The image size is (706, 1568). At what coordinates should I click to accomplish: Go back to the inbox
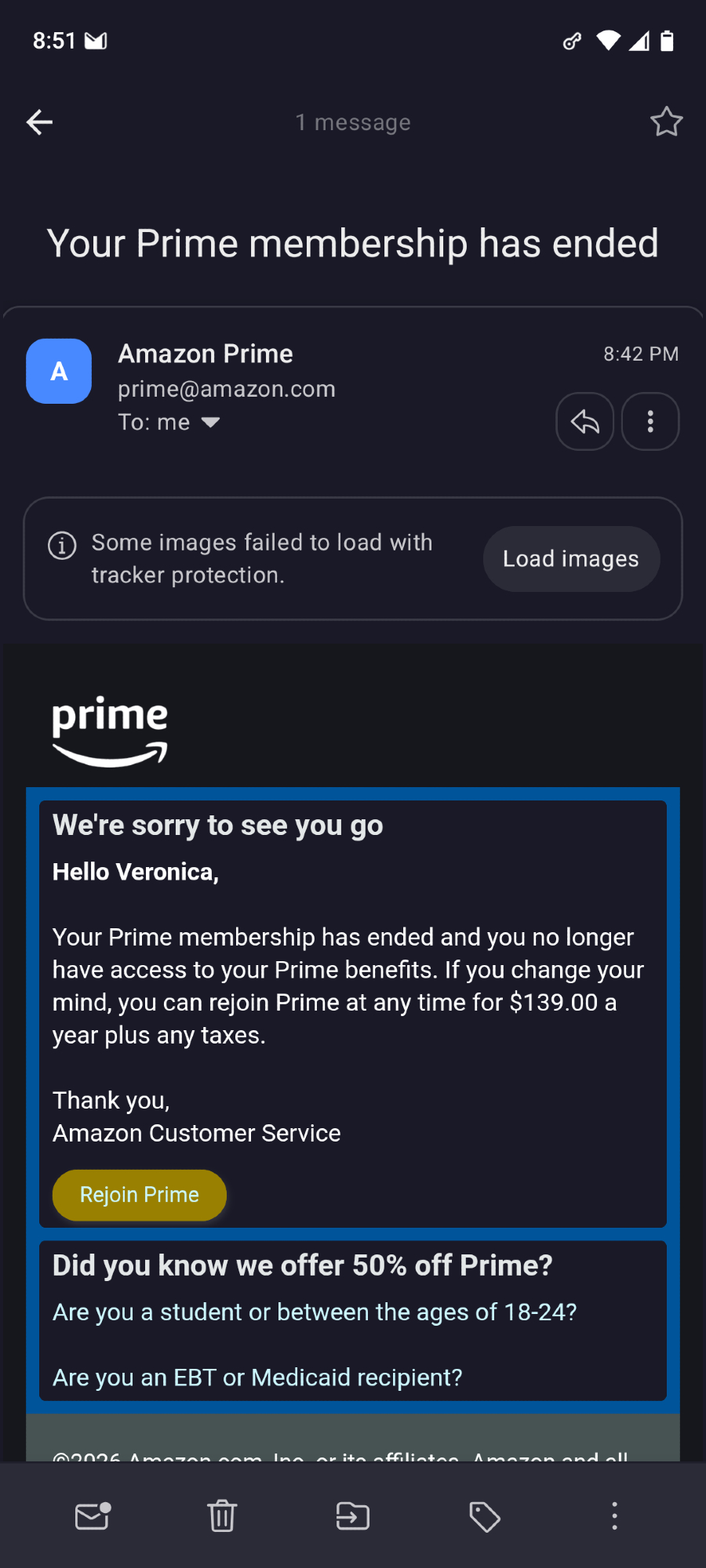click(39, 122)
